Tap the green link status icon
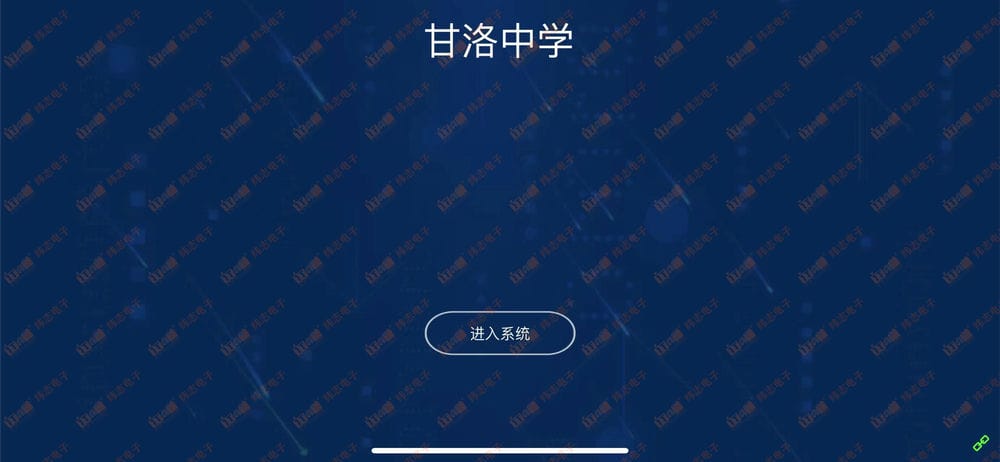Screen dimensions: 1000x462 (980, 442)
